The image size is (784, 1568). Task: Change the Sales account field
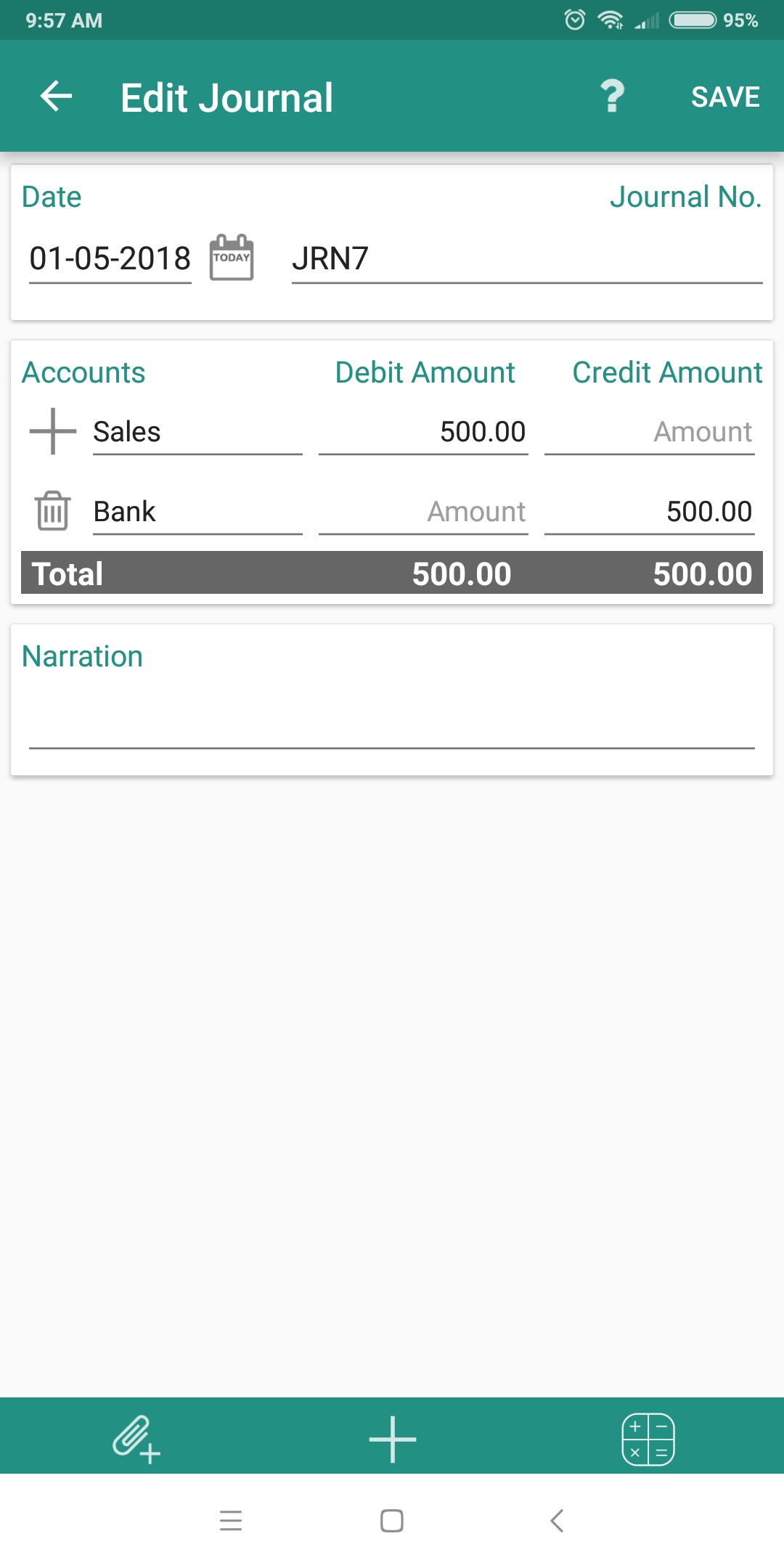coord(197,432)
